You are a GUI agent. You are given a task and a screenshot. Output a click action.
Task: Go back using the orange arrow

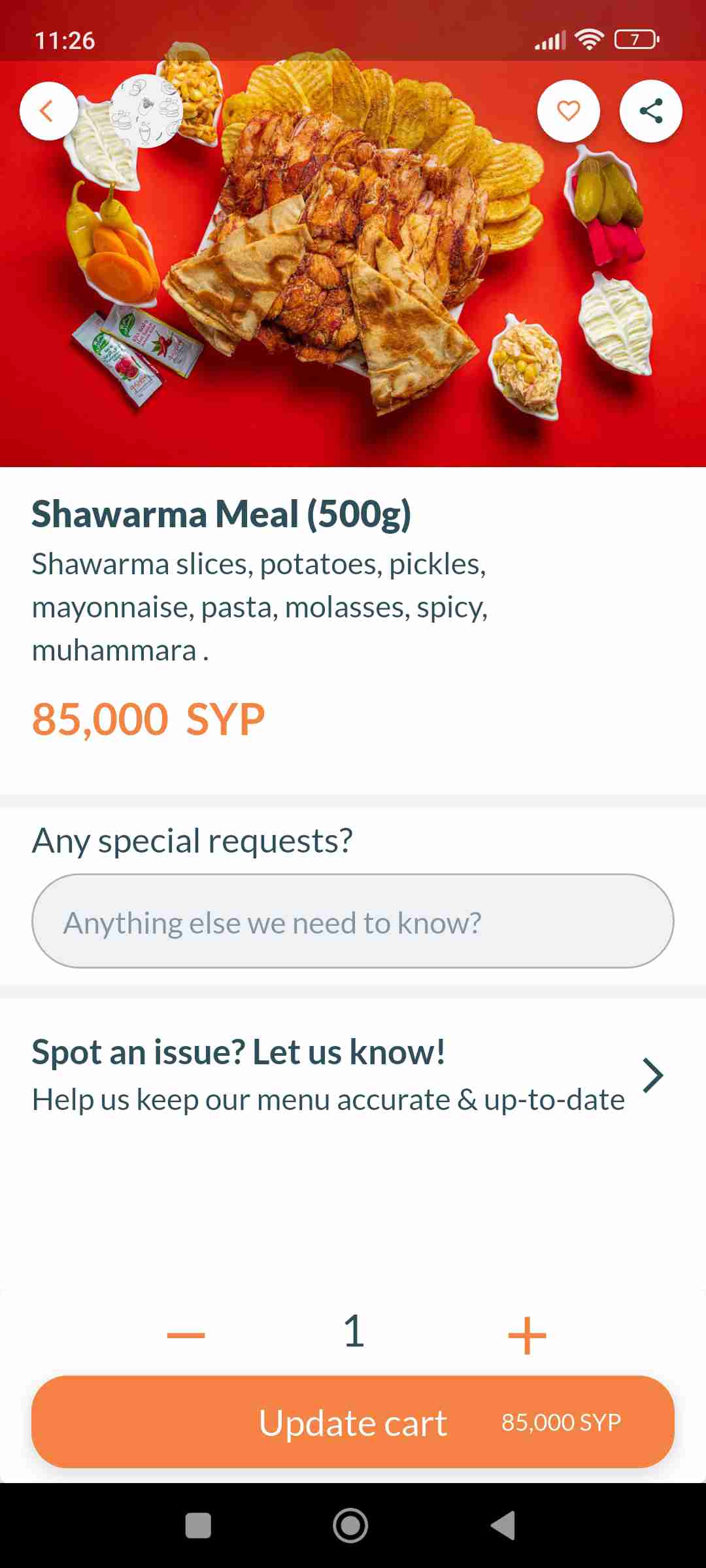coord(48,111)
